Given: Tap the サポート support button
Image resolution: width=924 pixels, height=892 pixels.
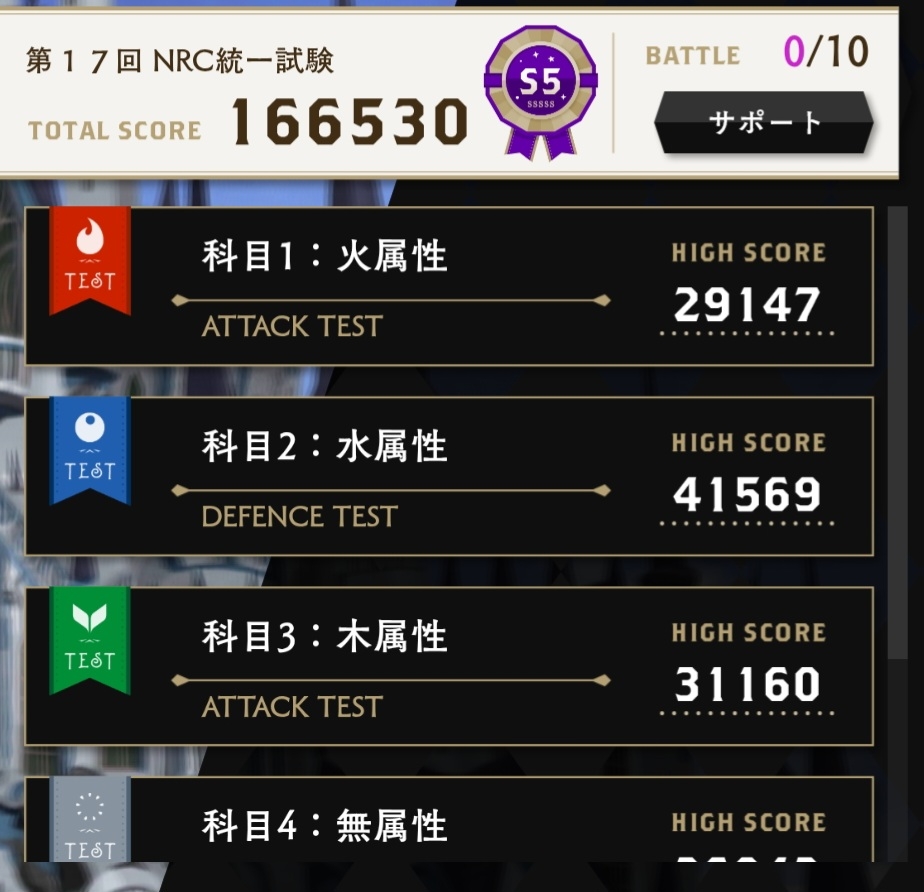Looking at the screenshot, I should (x=764, y=123).
